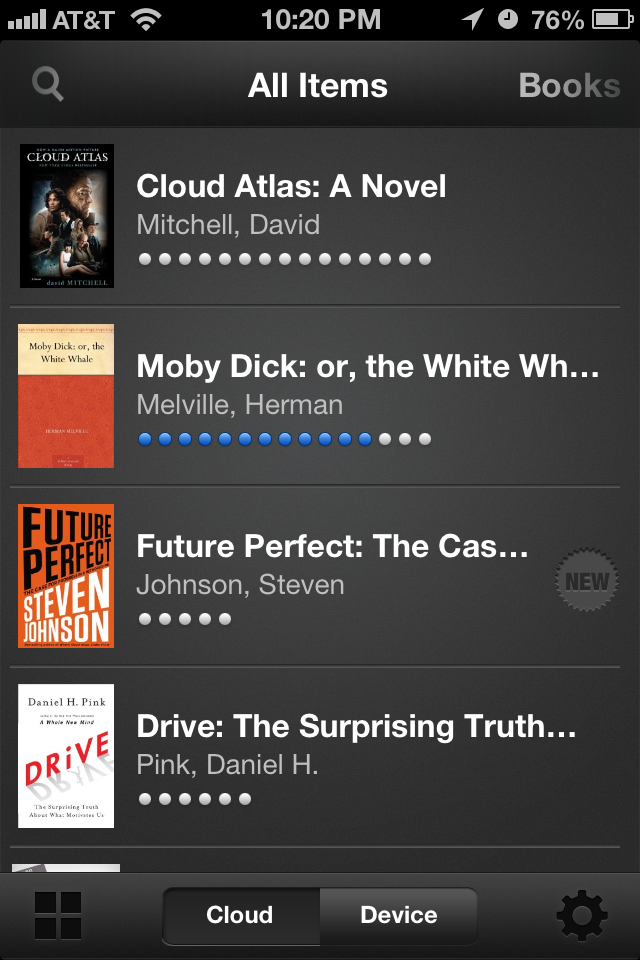Open Drive by Daniel H. Pink
Image resolution: width=640 pixels, height=960 pixels.
click(x=355, y=727)
